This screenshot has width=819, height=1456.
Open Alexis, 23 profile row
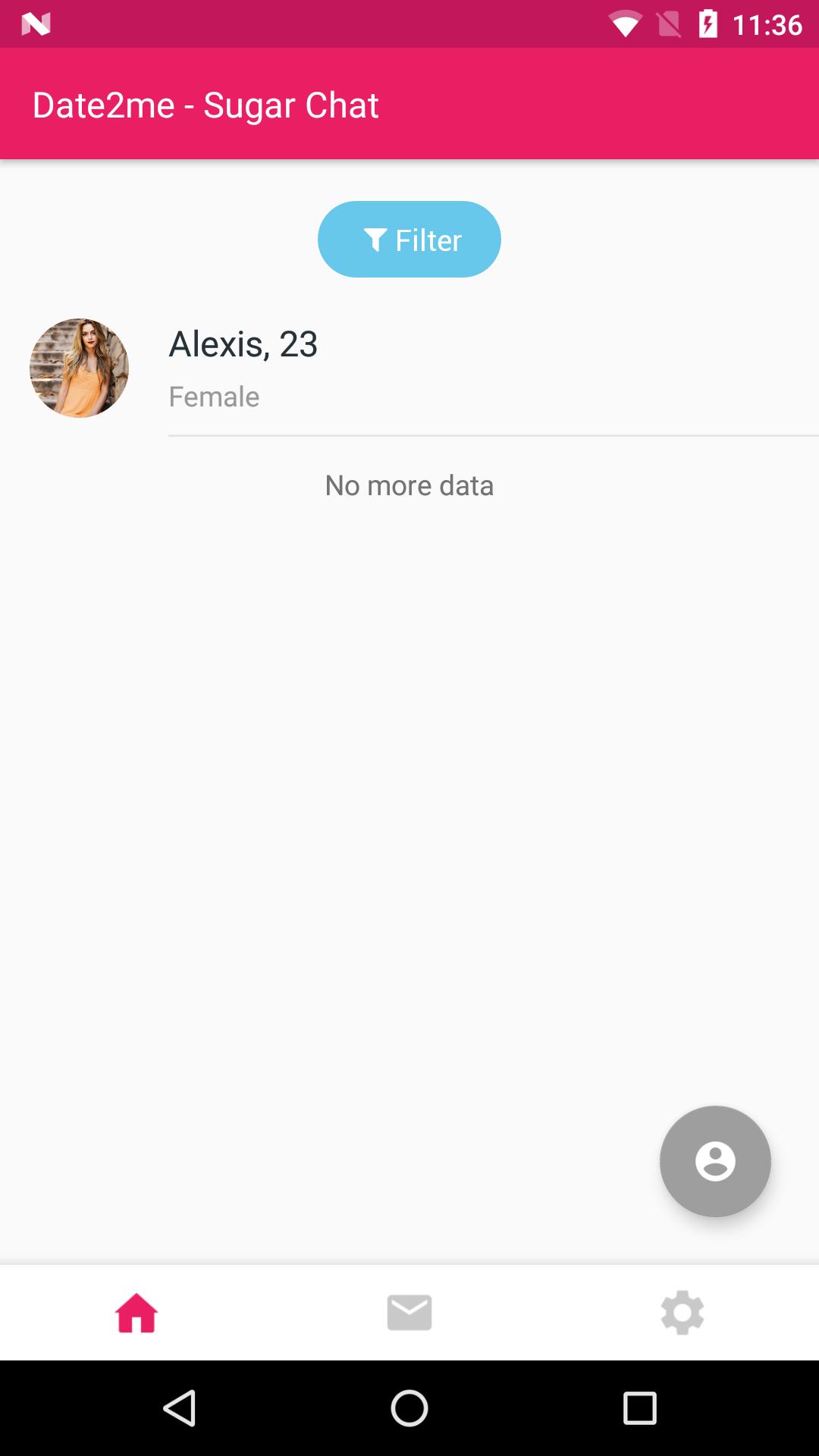point(409,369)
